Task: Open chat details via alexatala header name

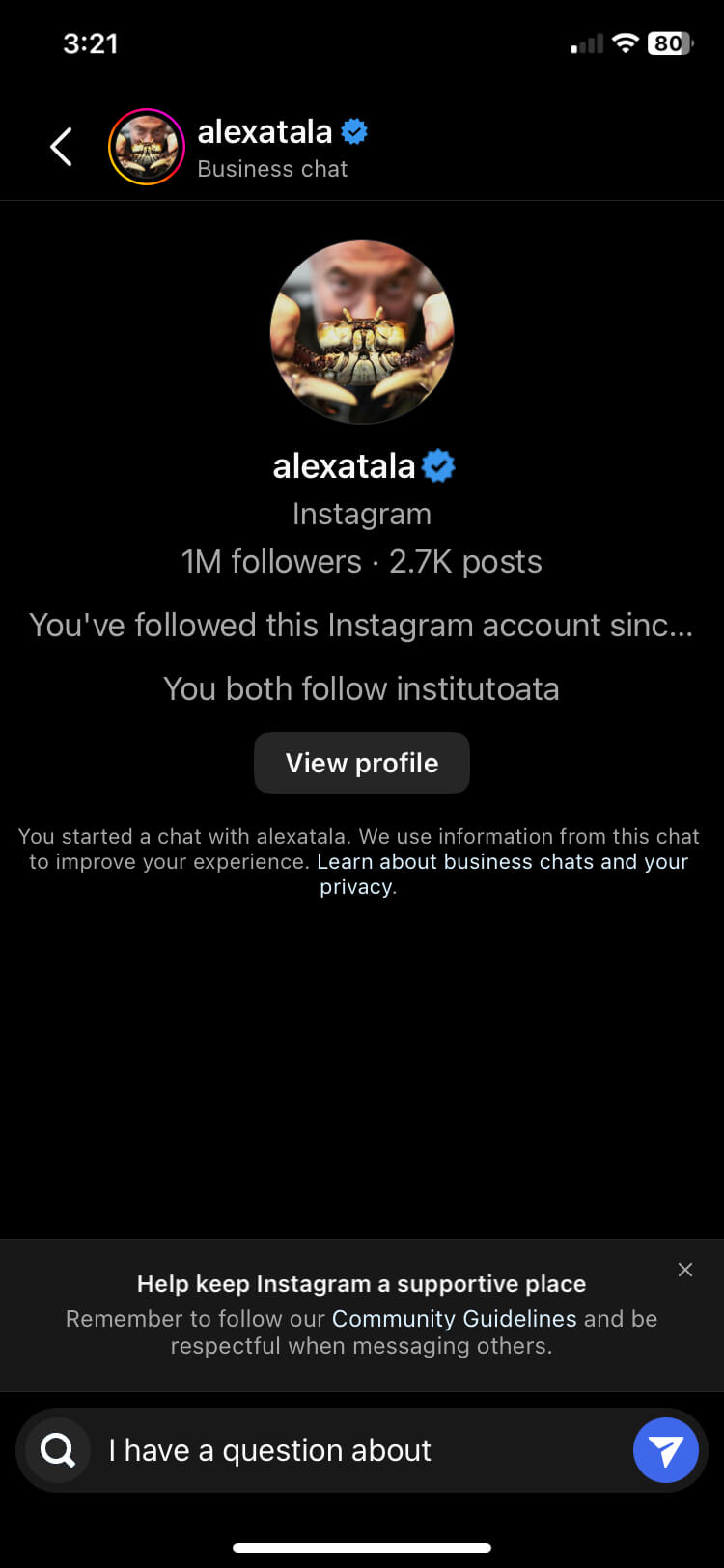Action: pos(265,132)
